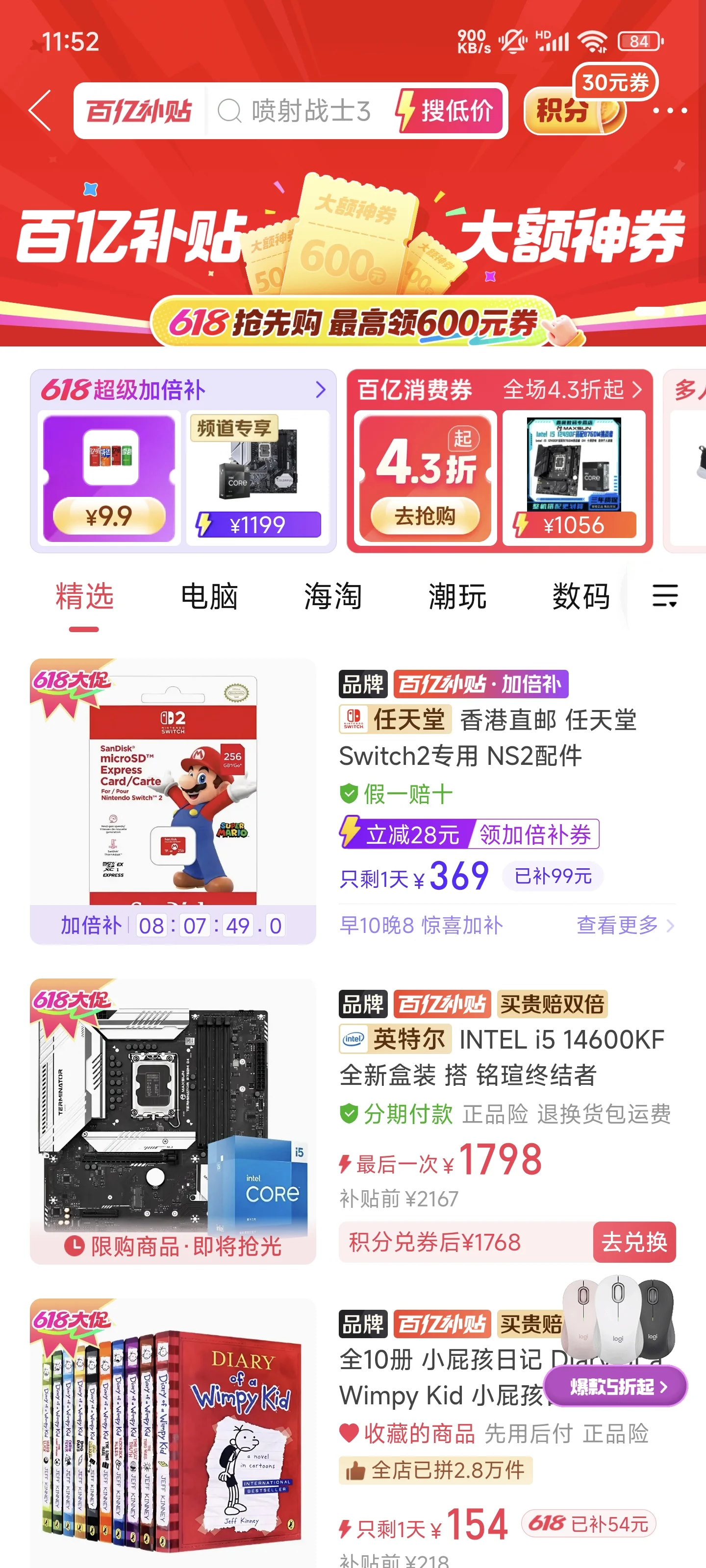Tap 查看更多 for 早10晚8 惊喜加补
This screenshot has width=706, height=1568.
(625, 925)
